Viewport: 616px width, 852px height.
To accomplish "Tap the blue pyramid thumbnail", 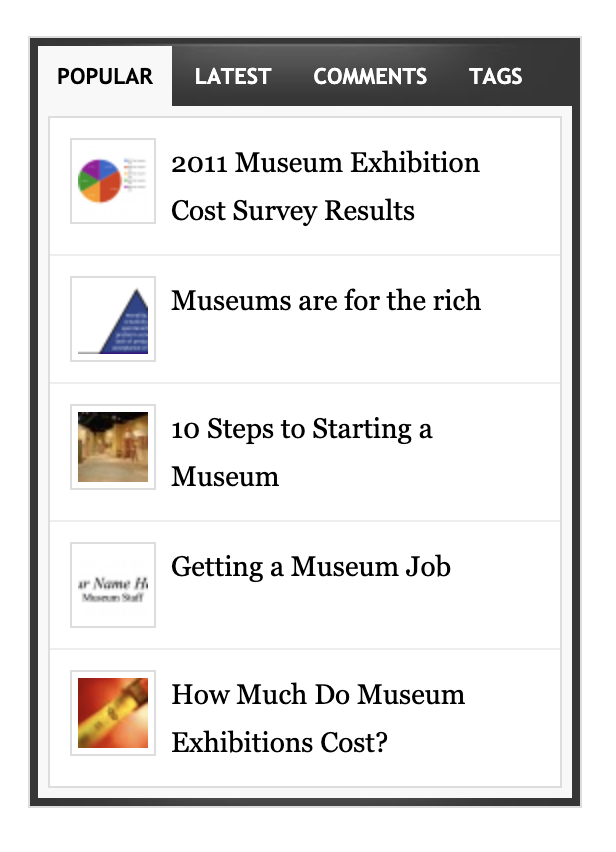I will 113,319.
